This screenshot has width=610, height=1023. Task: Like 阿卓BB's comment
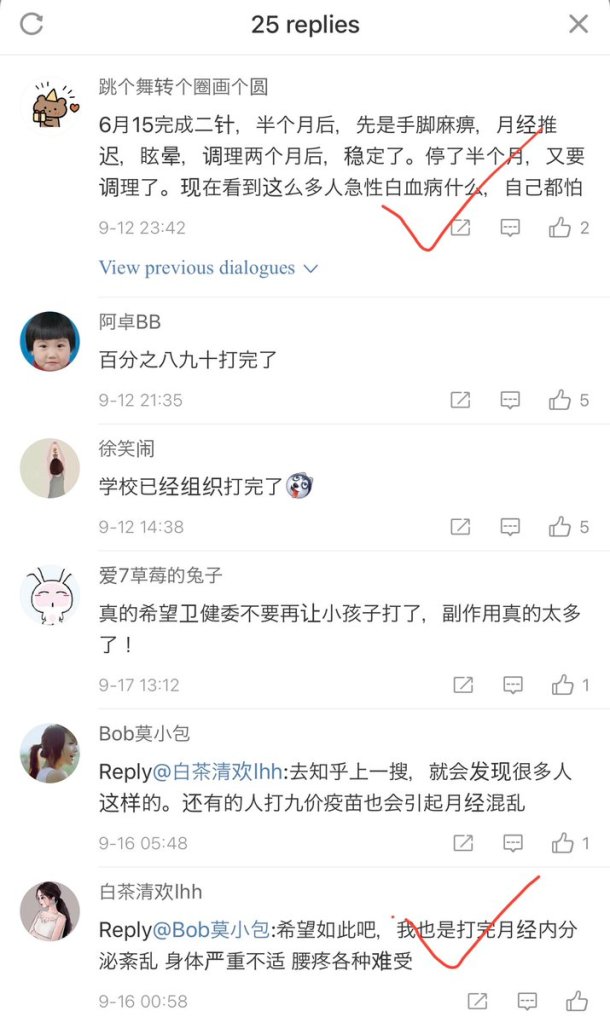point(560,400)
